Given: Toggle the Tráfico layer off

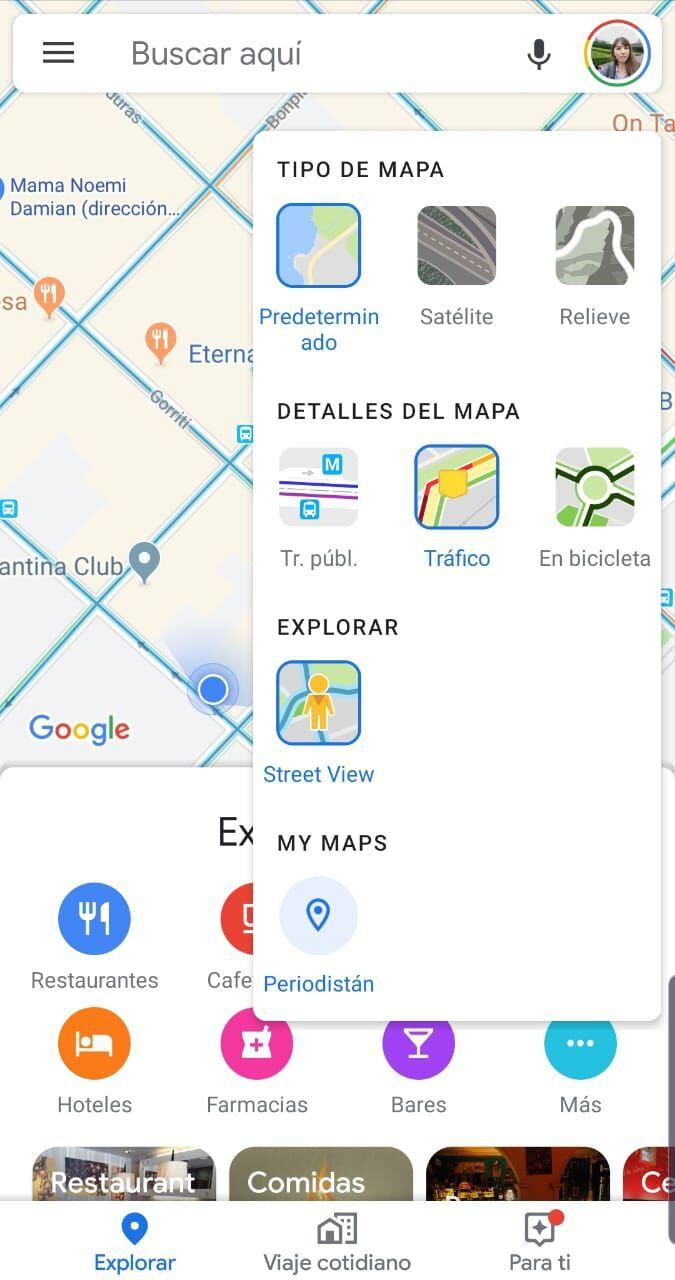Looking at the screenshot, I should click(456, 488).
